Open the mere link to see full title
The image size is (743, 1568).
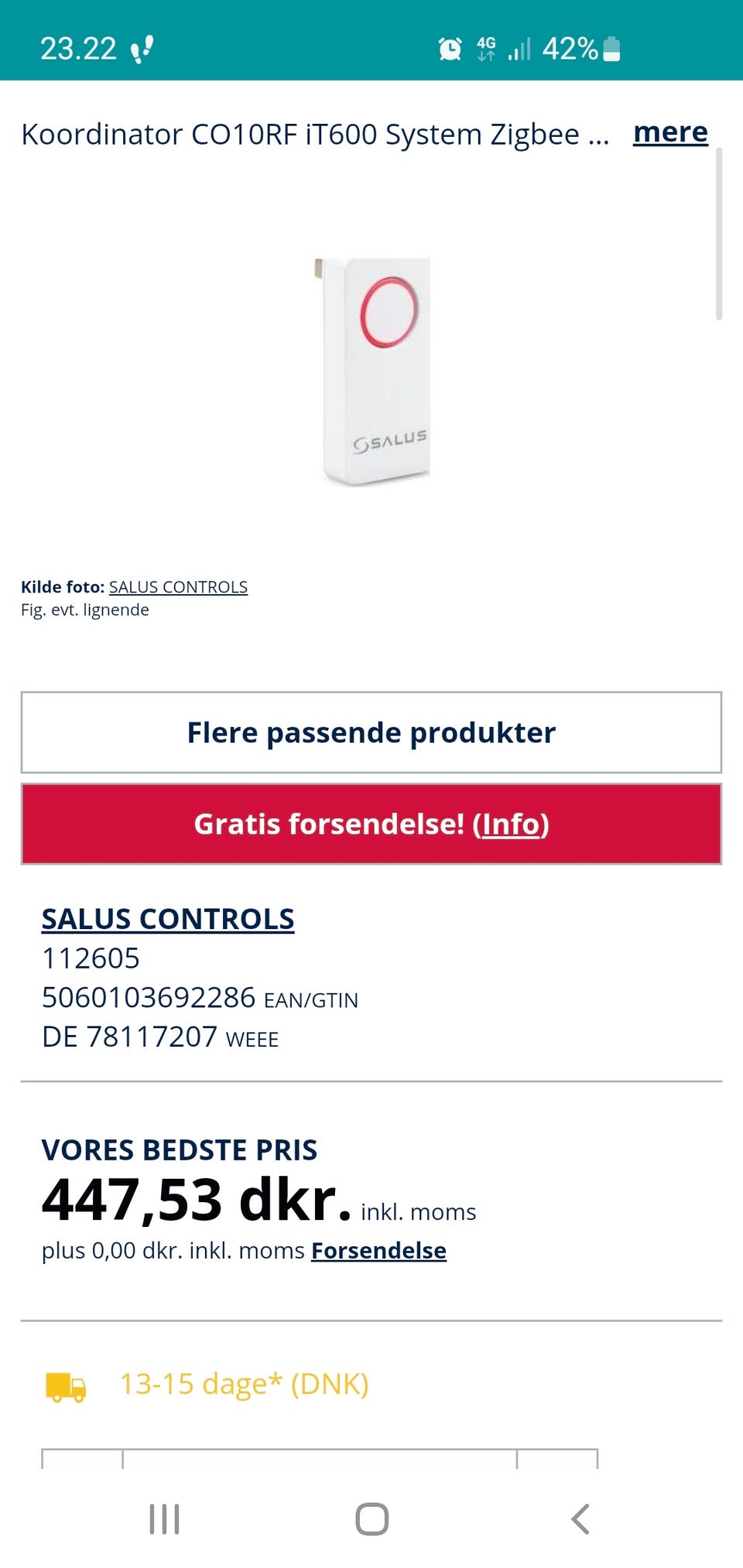[x=669, y=132]
